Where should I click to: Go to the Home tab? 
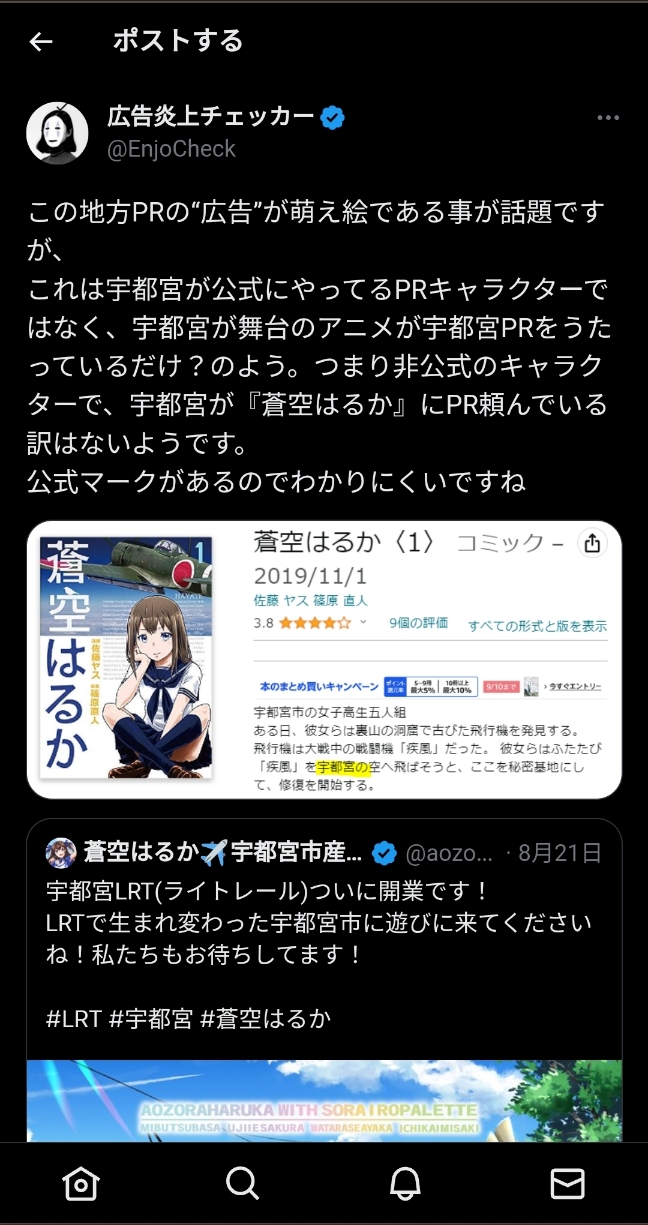[81, 1184]
